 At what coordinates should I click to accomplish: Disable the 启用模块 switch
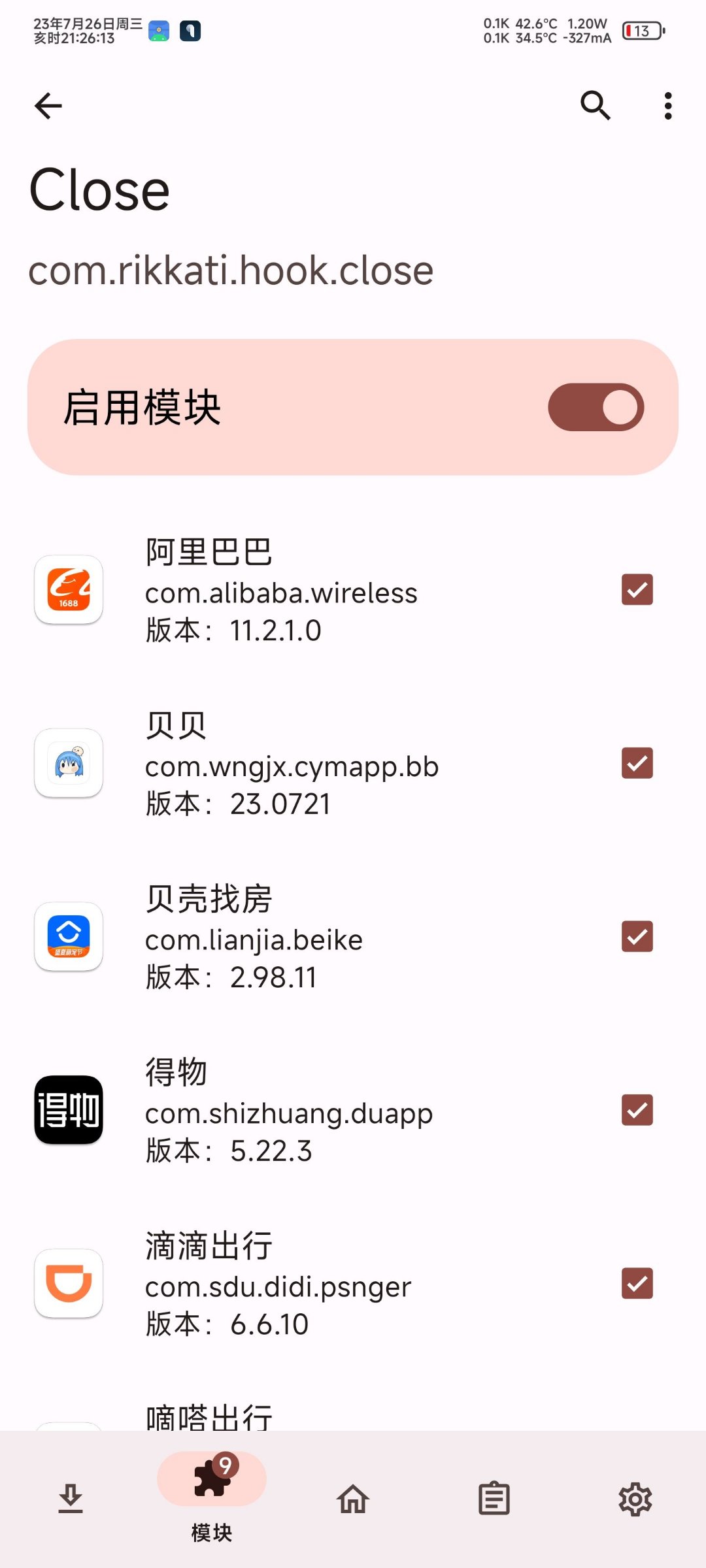[596, 406]
